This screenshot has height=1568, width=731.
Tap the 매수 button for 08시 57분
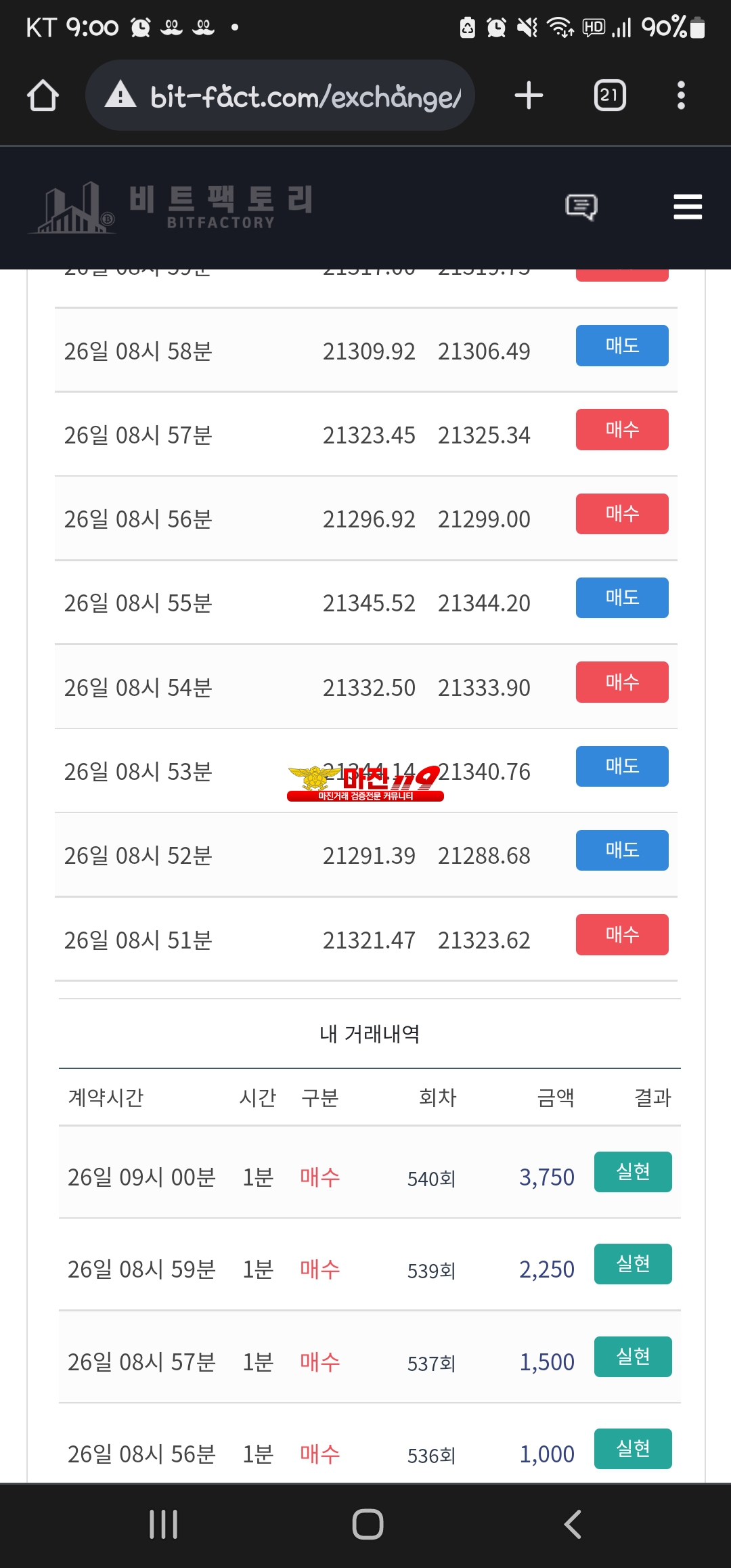[621, 429]
